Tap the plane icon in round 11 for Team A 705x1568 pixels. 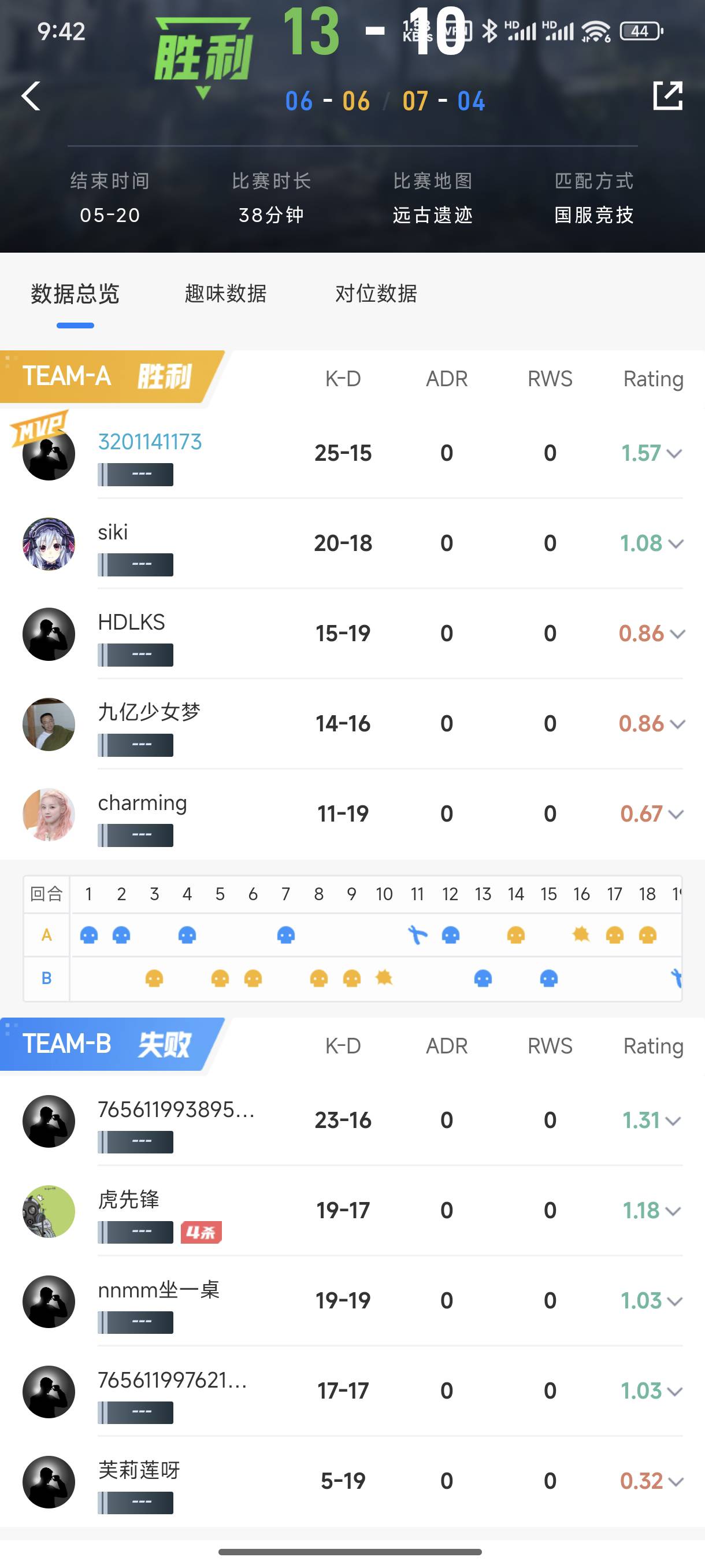[x=417, y=935]
